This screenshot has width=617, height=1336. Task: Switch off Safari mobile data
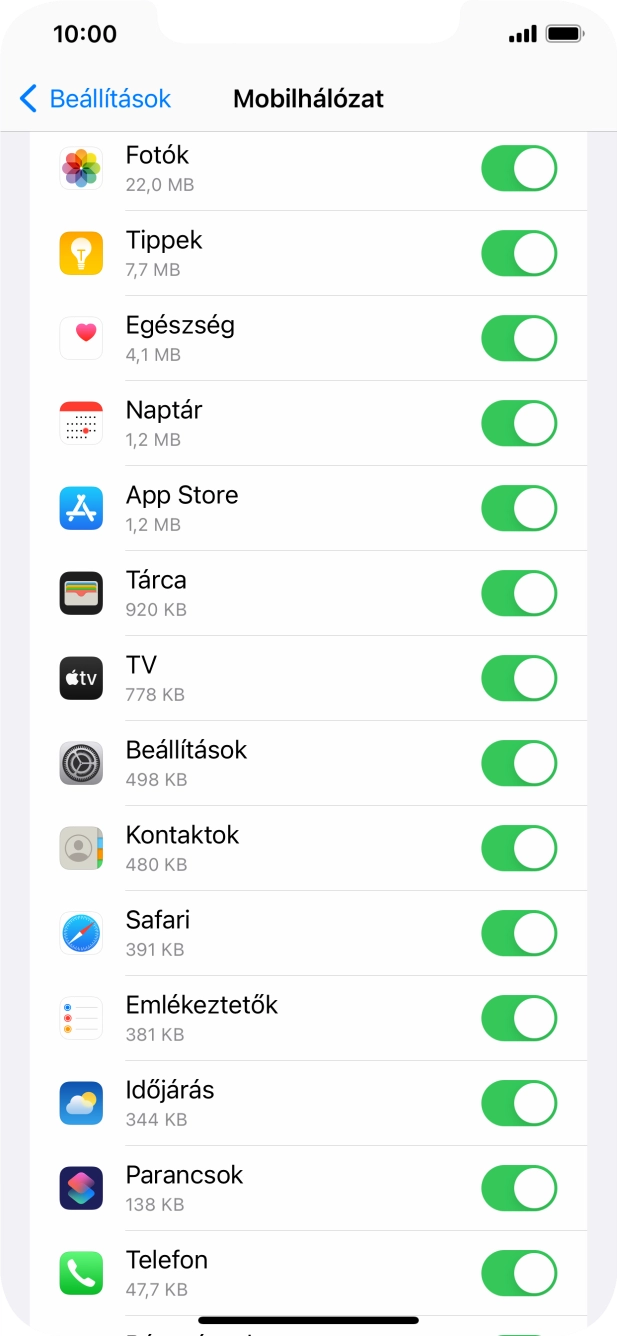click(519, 933)
